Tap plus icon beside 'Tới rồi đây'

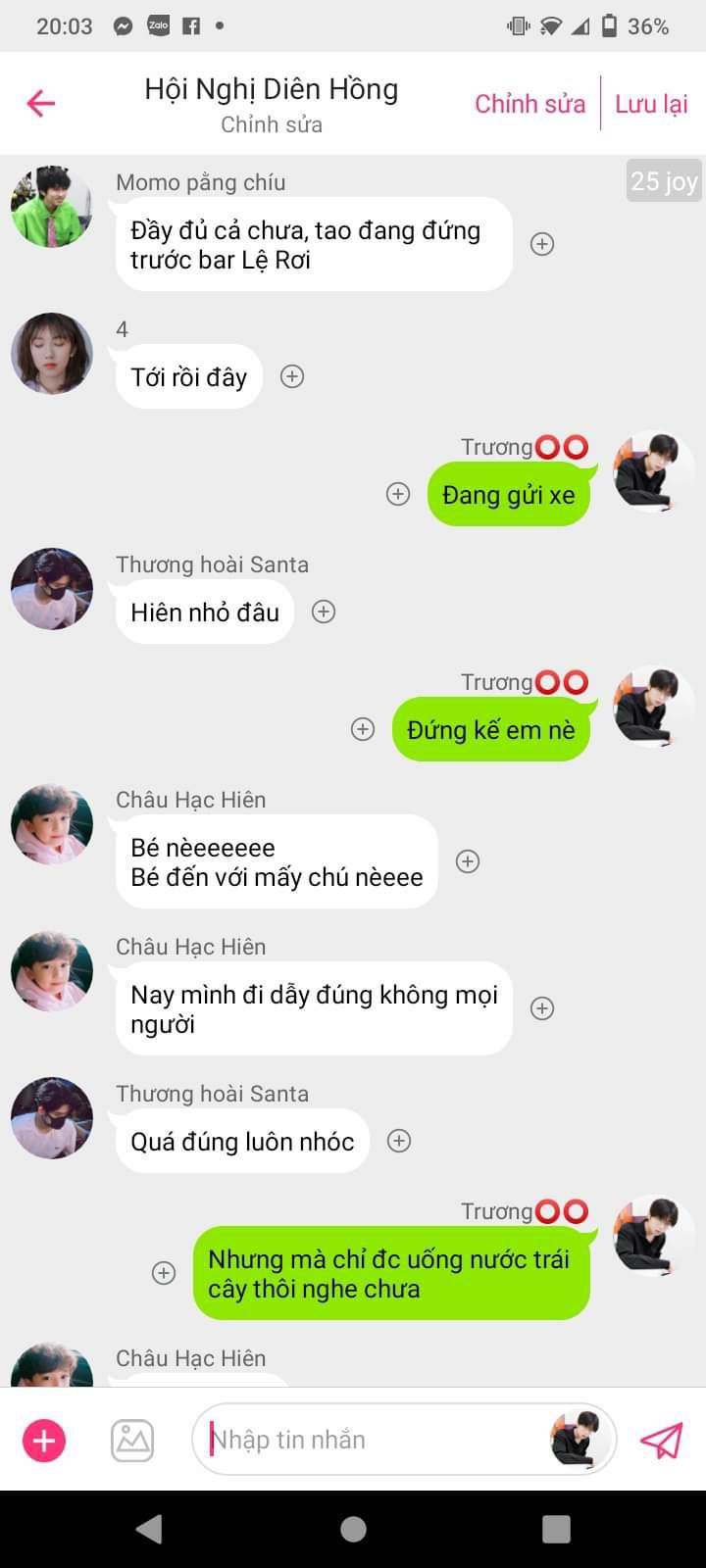click(x=292, y=376)
